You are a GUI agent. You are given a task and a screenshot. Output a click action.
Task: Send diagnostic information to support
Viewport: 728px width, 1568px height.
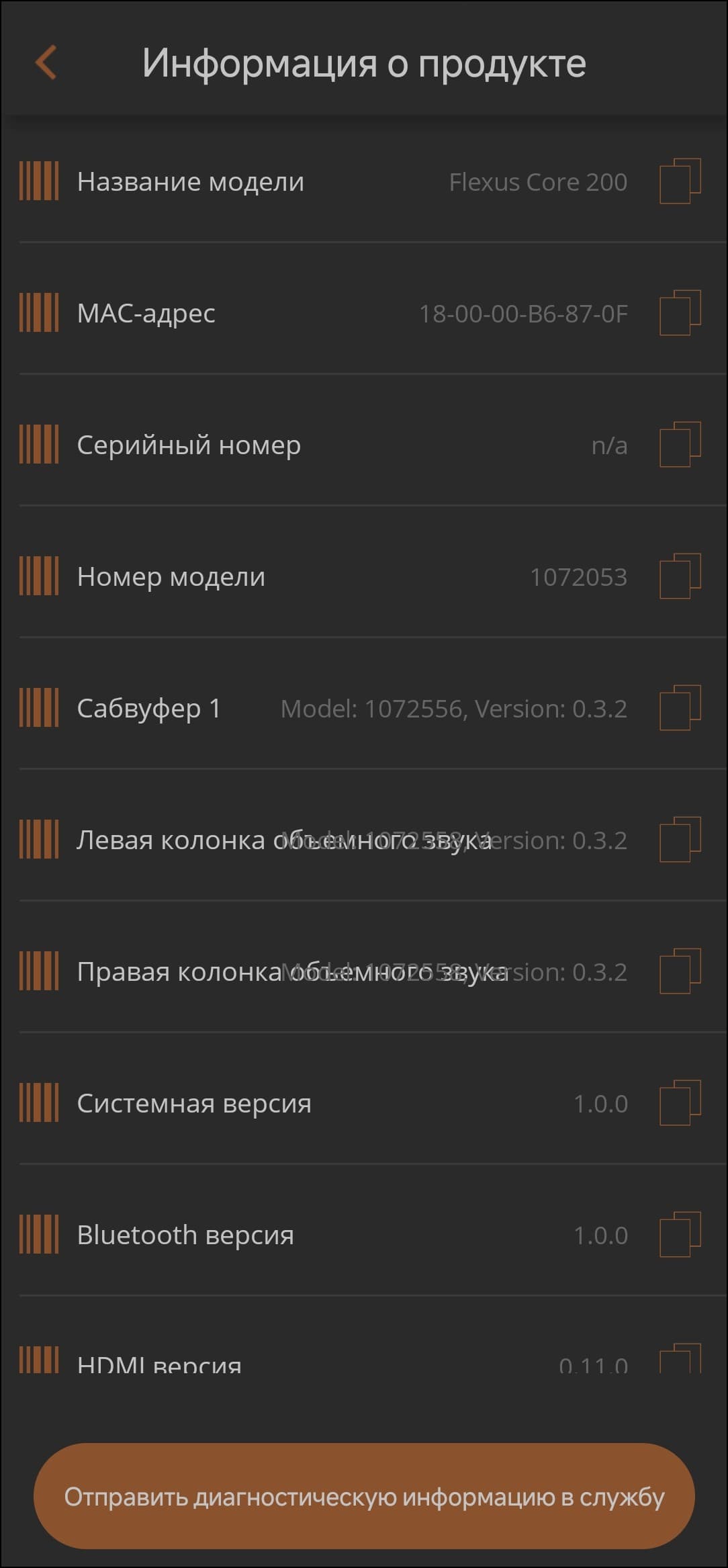tap(364, 1496)
